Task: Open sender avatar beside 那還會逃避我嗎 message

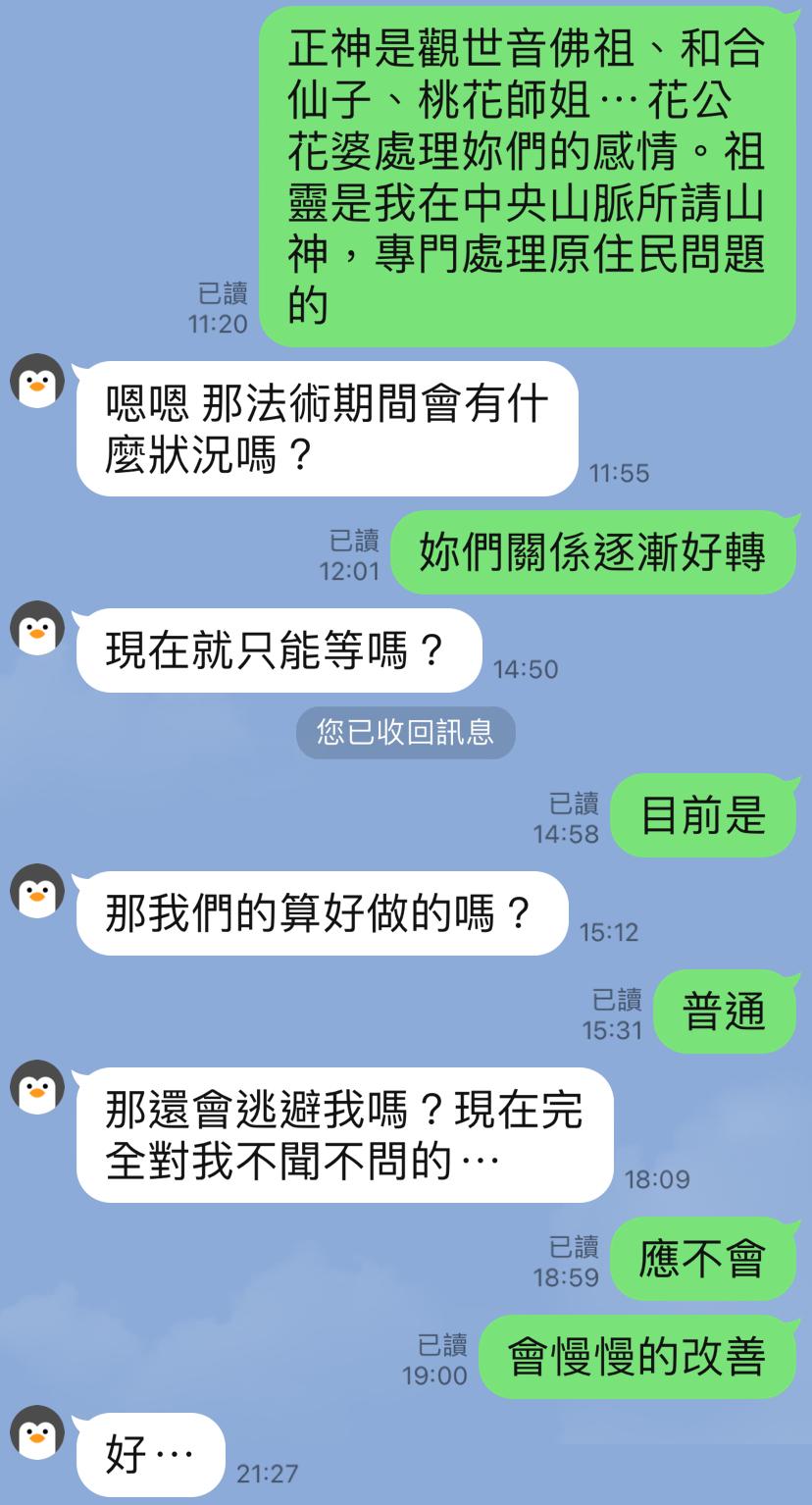Action: [x=37, y=1087]
